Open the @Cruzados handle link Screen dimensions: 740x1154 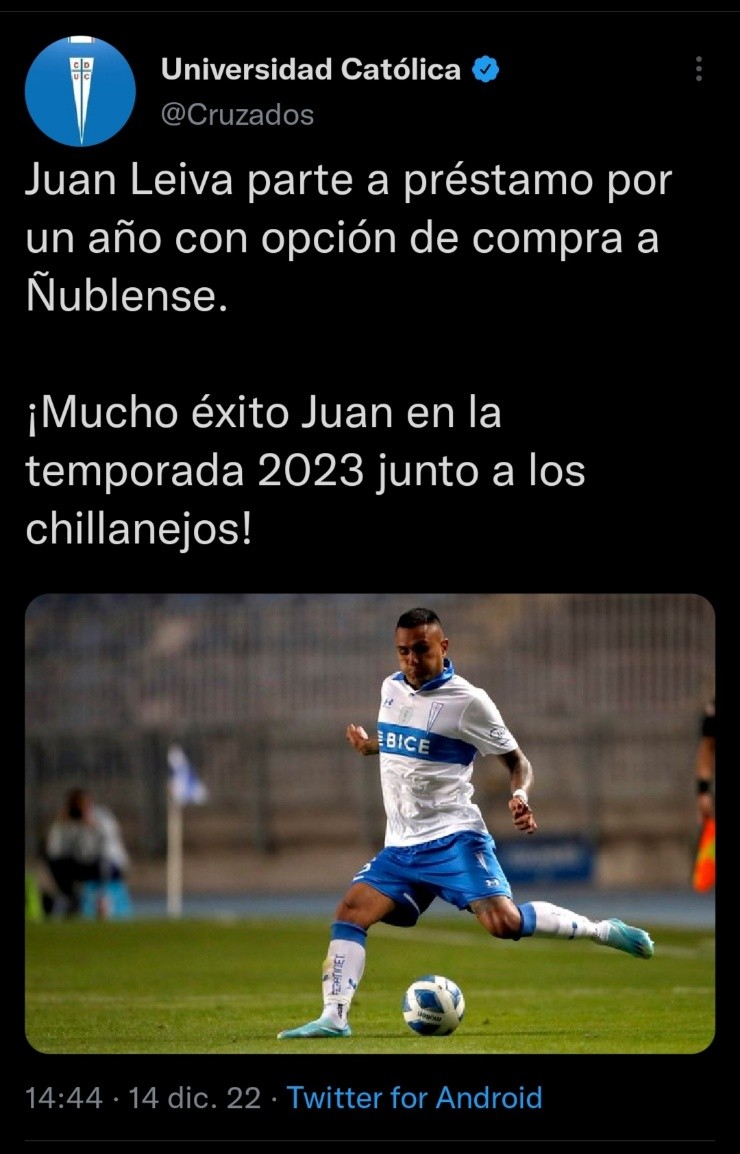pos(236,116)
